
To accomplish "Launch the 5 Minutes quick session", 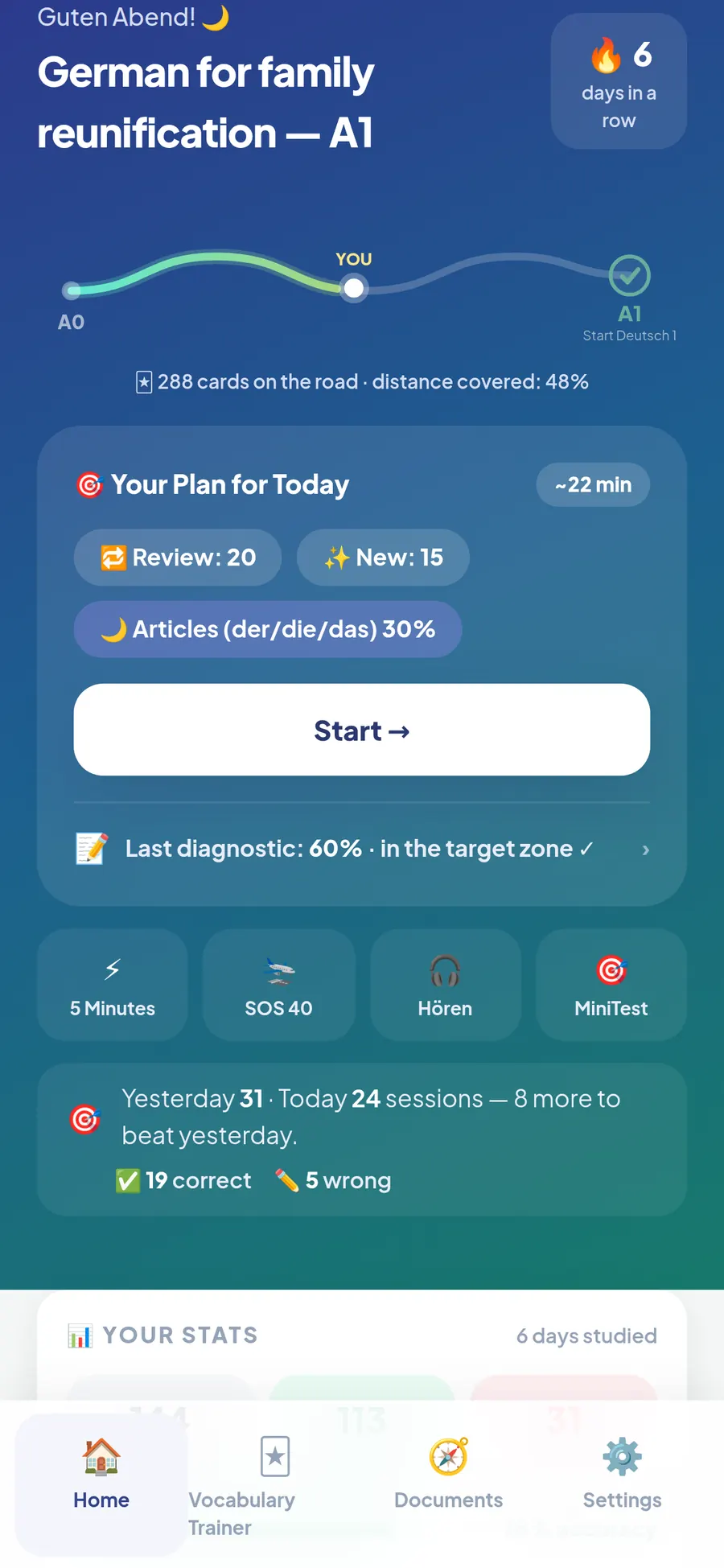I will click(113, 985).
